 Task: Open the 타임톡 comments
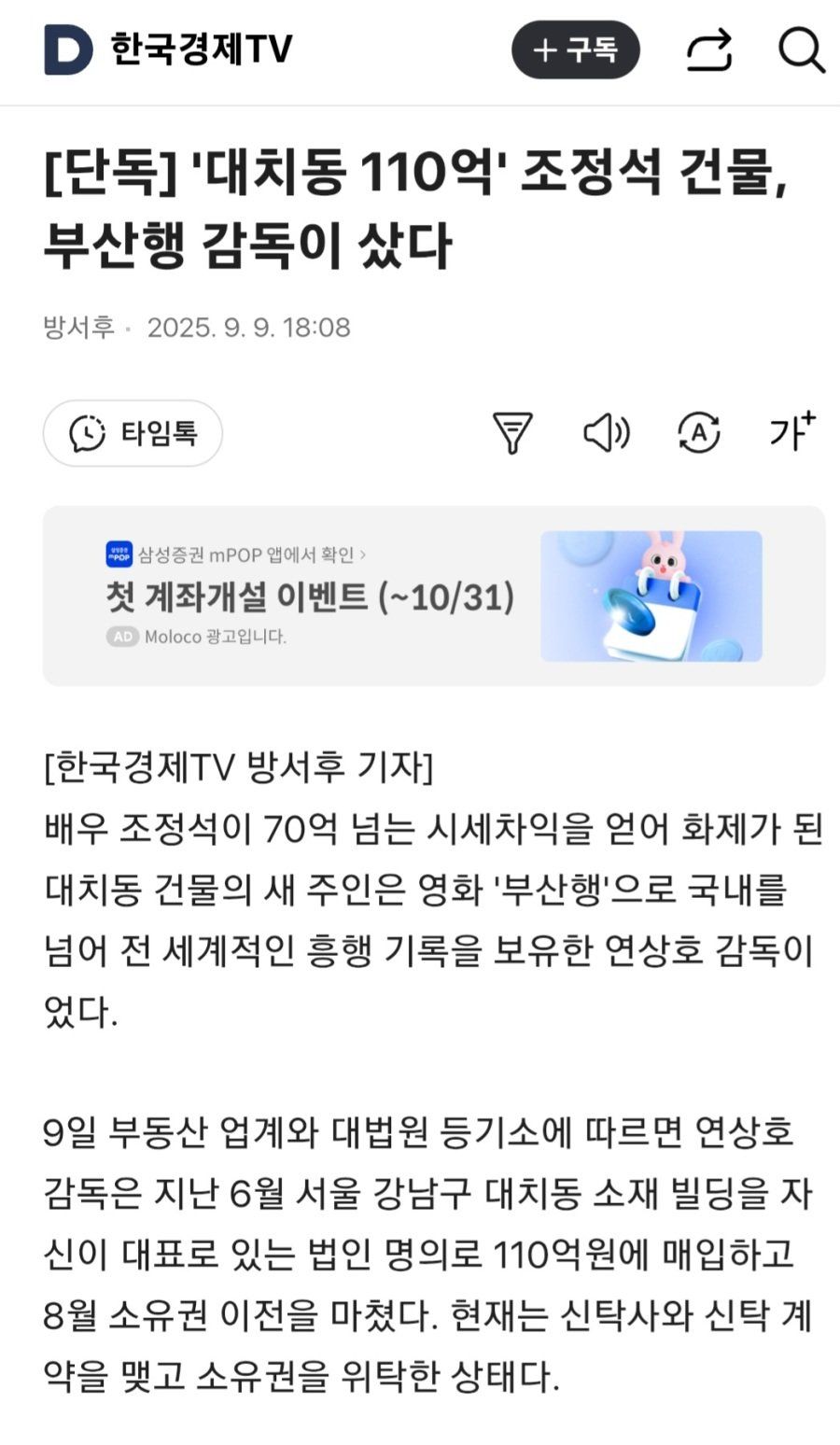(133, 433)
